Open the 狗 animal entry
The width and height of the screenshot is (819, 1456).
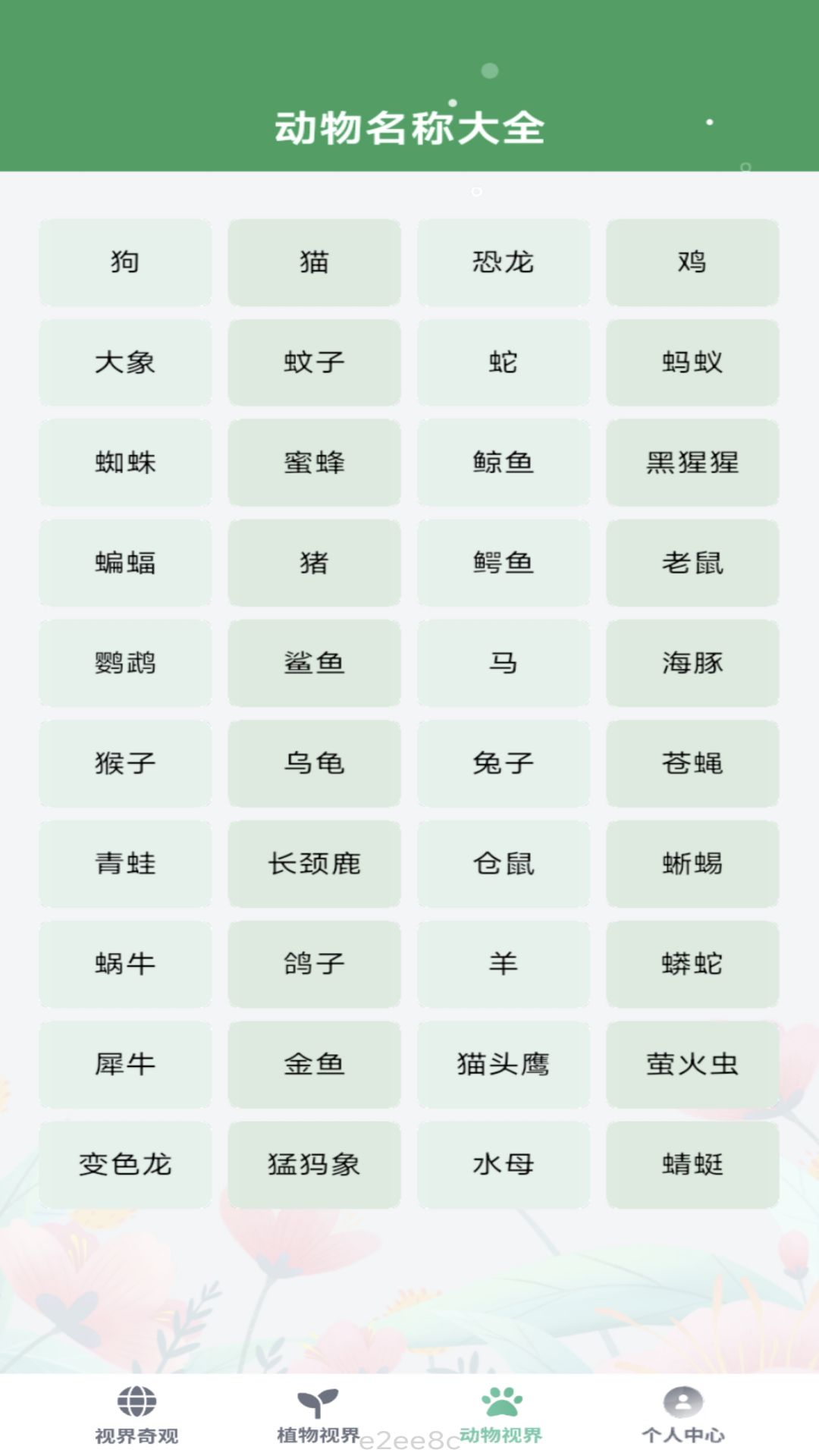coord(125,262)
